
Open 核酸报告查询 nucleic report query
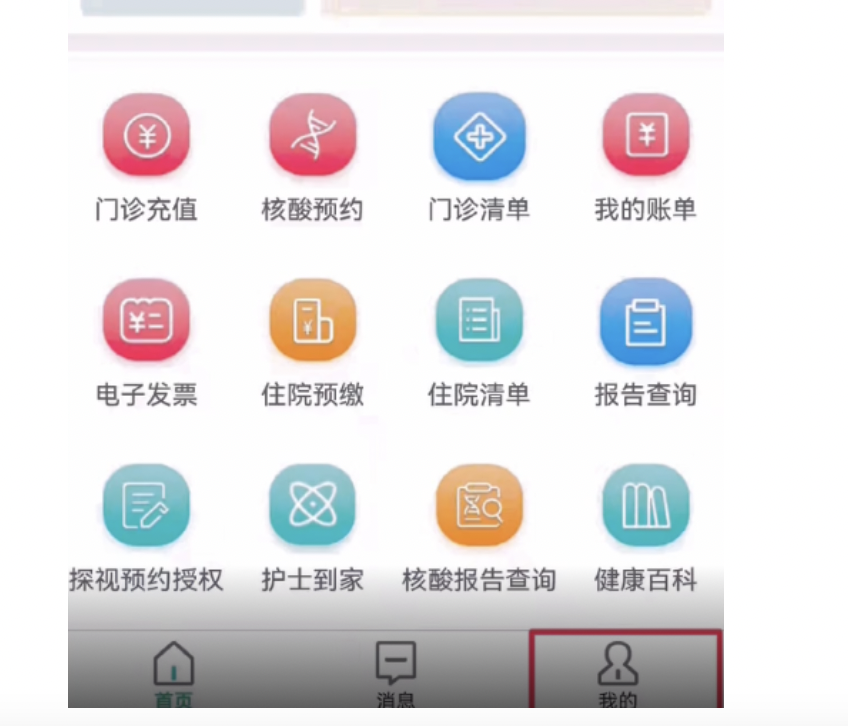tap(479, 506)
